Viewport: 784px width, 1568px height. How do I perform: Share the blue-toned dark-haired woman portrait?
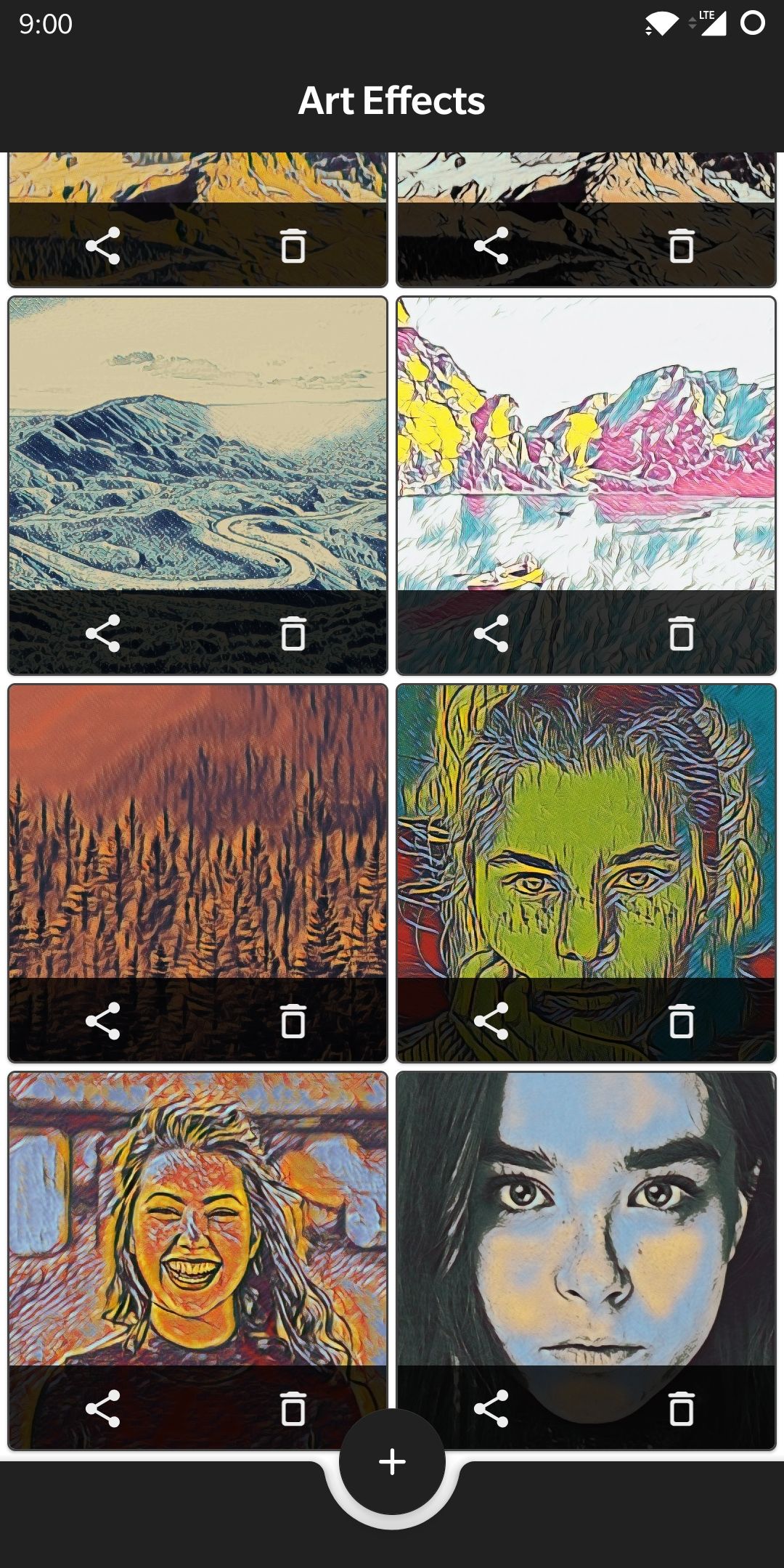click(x=491, y=1408)
